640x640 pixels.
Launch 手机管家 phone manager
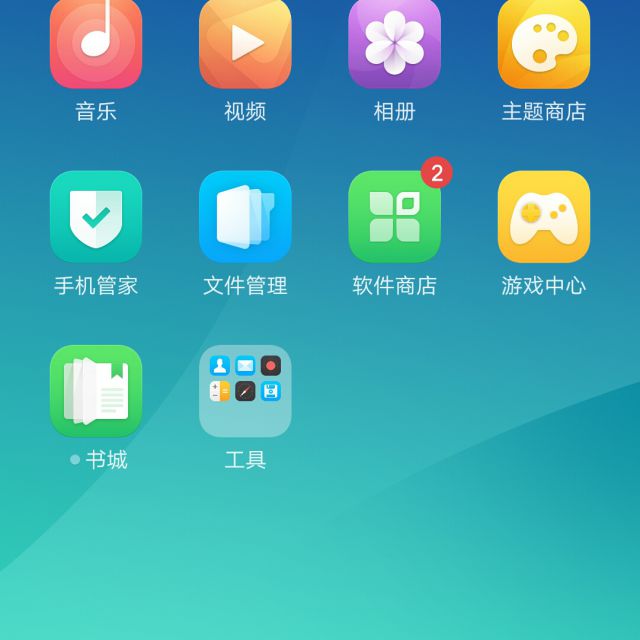tap(96, 217)
